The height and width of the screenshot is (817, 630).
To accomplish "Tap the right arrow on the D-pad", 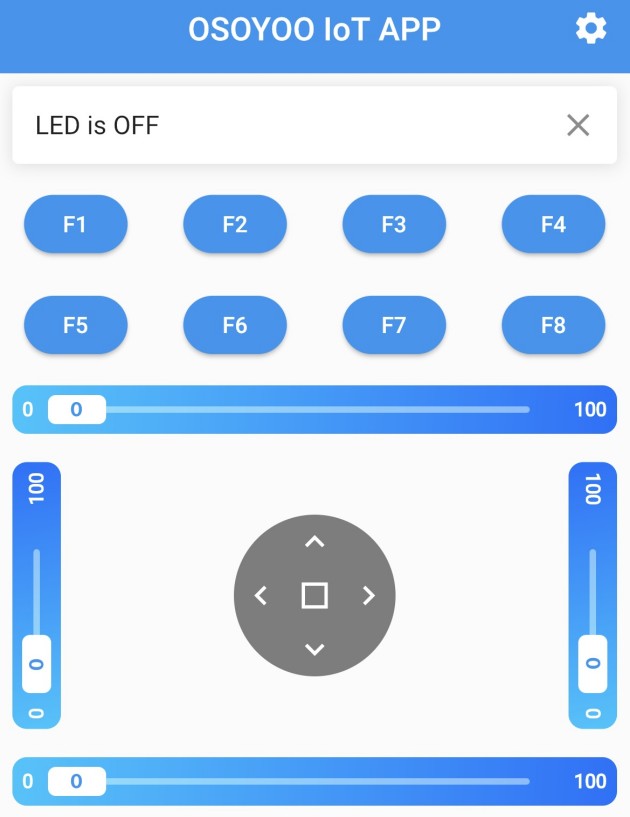I will [369, 596].
